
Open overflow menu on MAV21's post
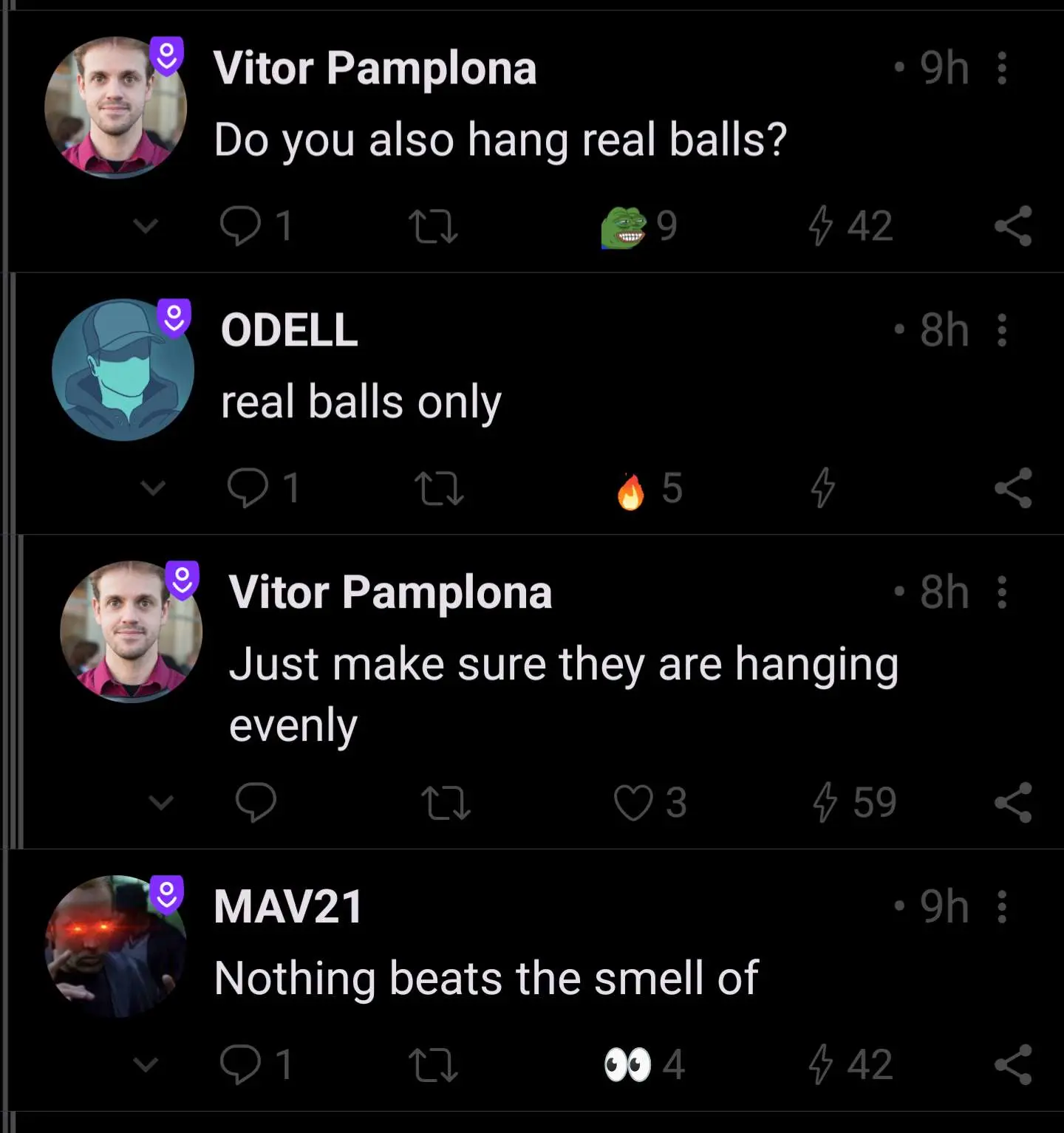(x=1002, y=906)
